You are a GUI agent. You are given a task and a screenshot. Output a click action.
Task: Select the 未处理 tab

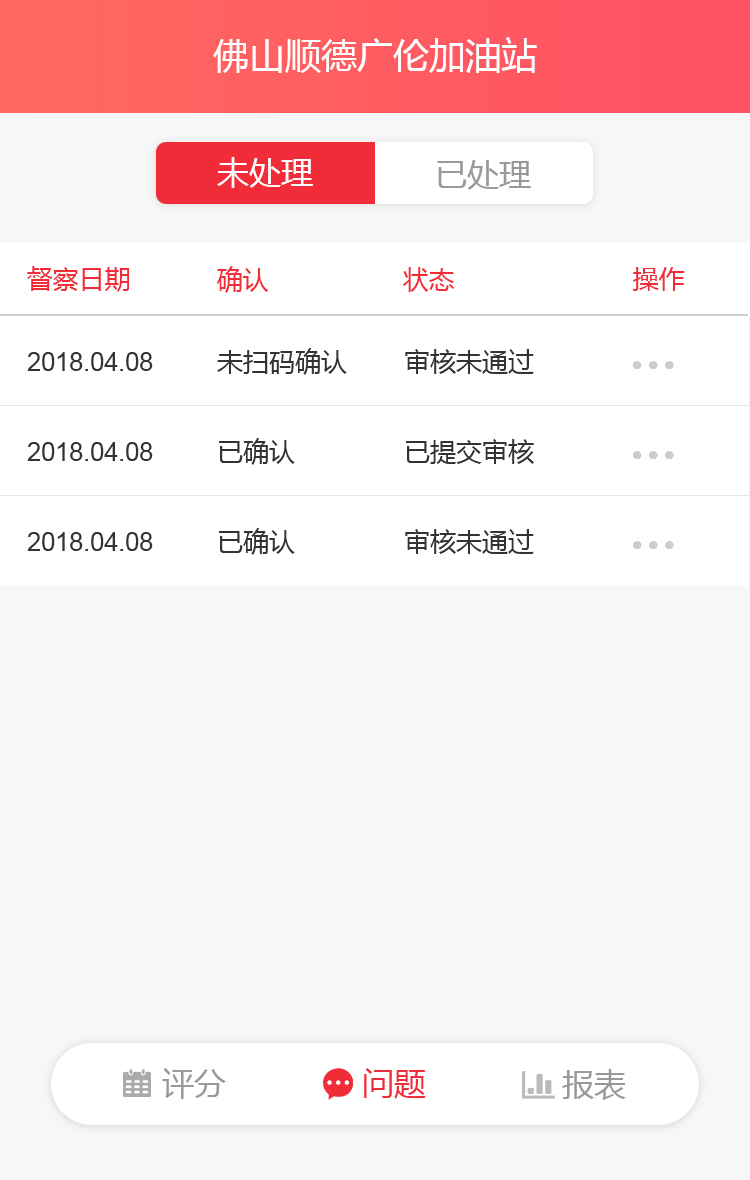tap(265, 174)
